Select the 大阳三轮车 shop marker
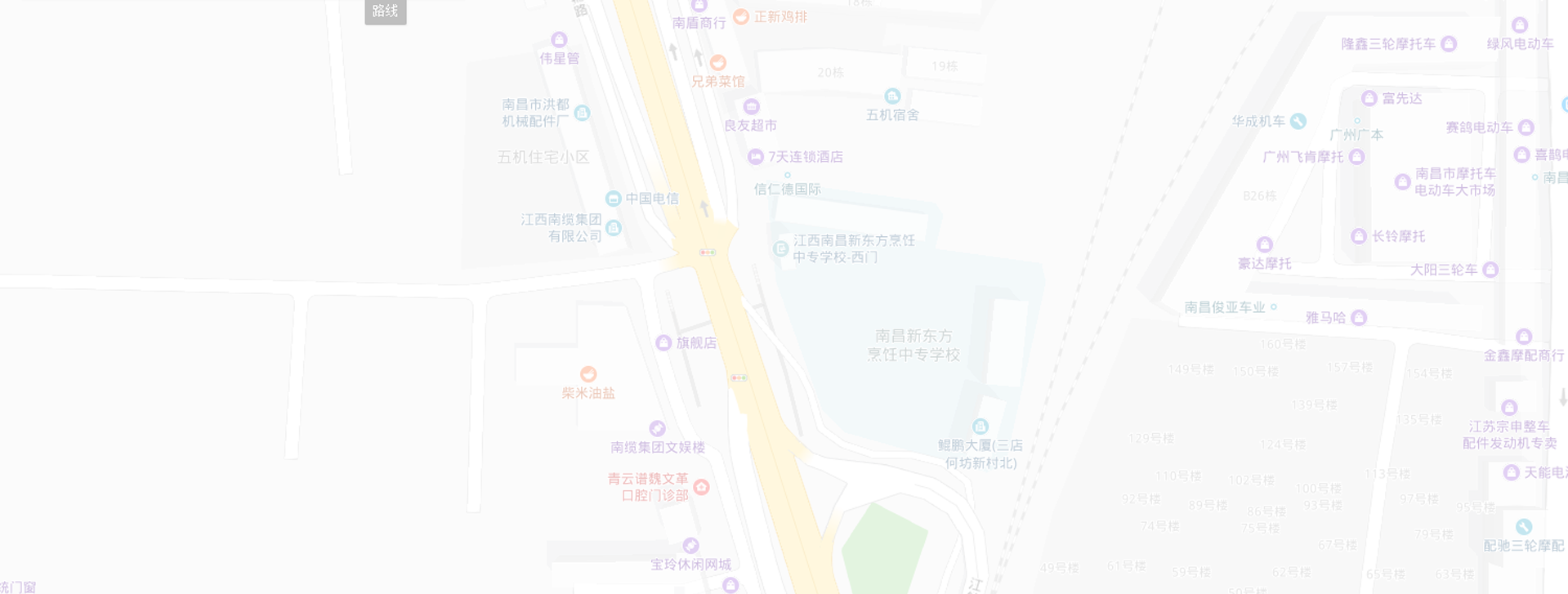 (x=1490, y=270)
